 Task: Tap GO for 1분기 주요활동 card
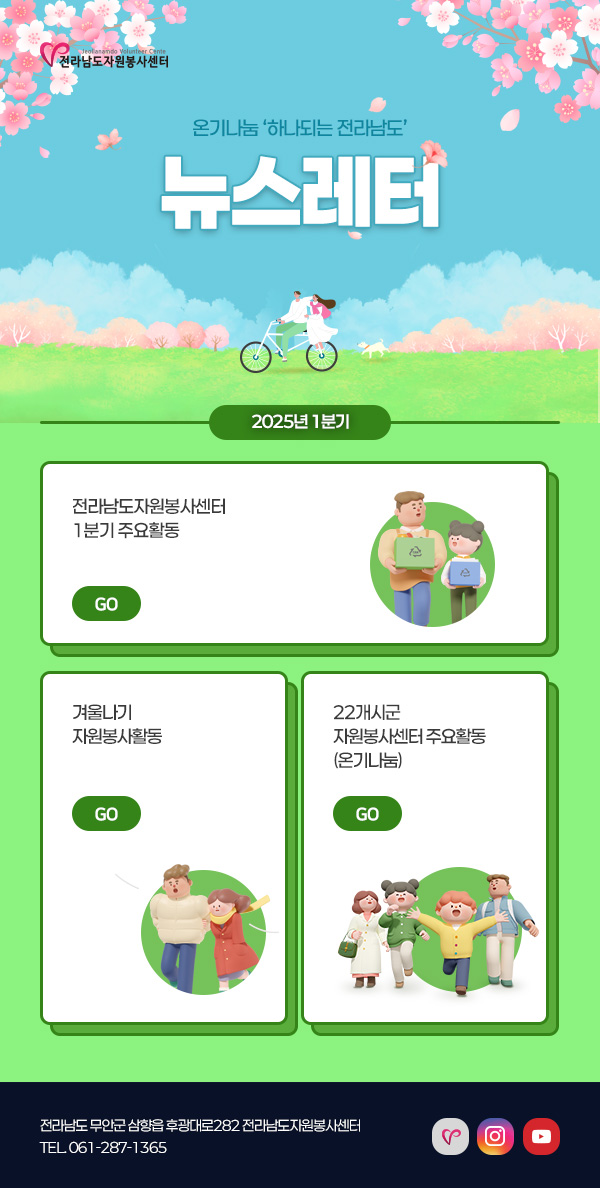tap(106, 604)
